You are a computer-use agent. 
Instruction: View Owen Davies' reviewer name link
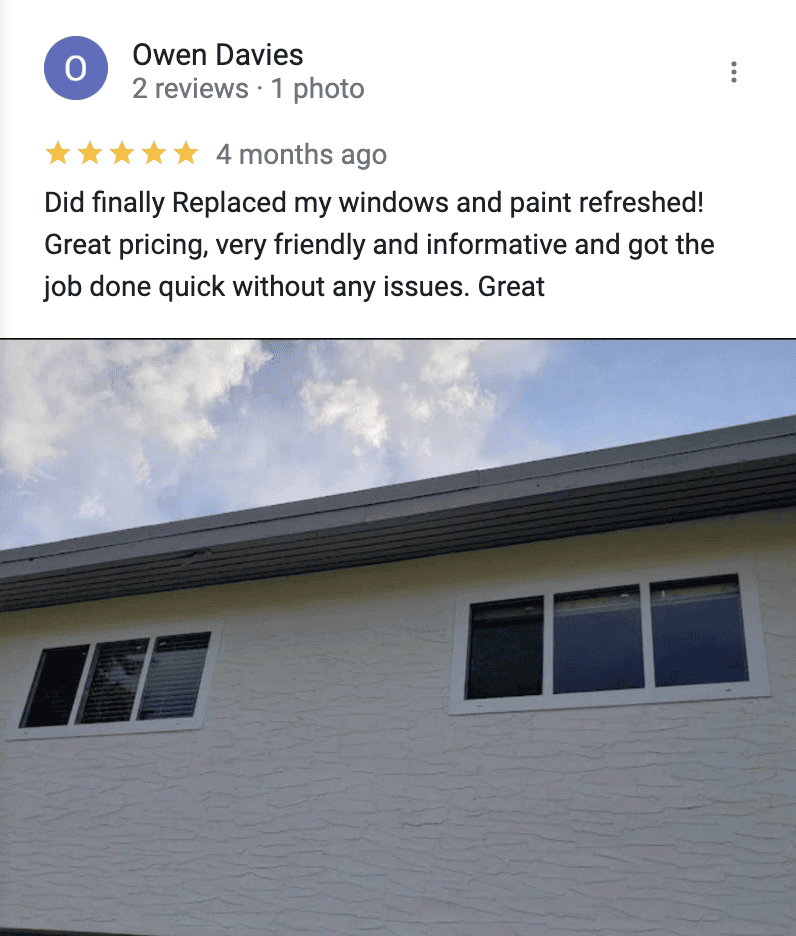click(217, 55)
